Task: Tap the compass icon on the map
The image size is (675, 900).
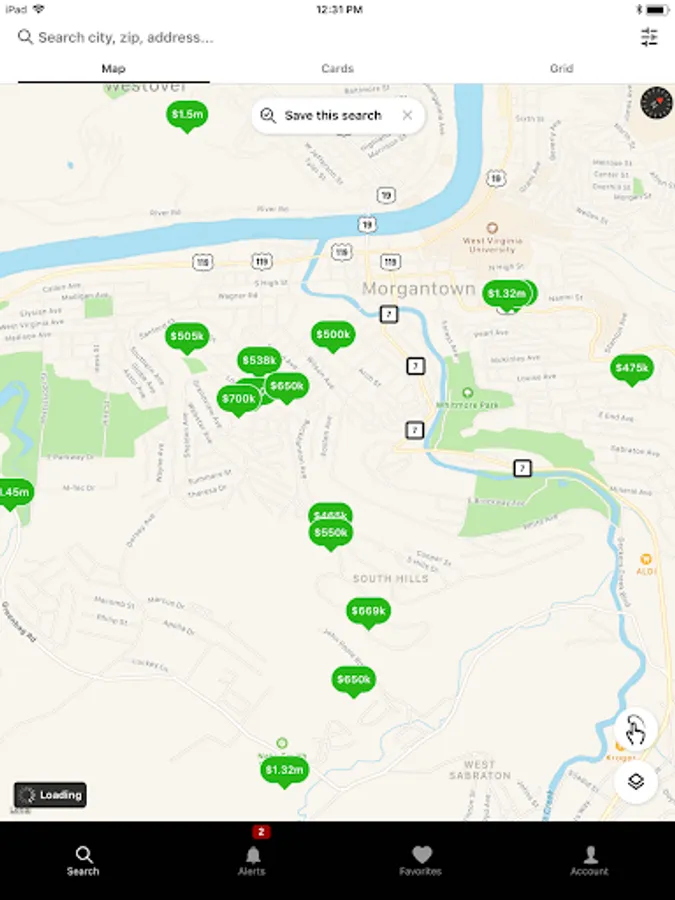Action: [656, 102]
